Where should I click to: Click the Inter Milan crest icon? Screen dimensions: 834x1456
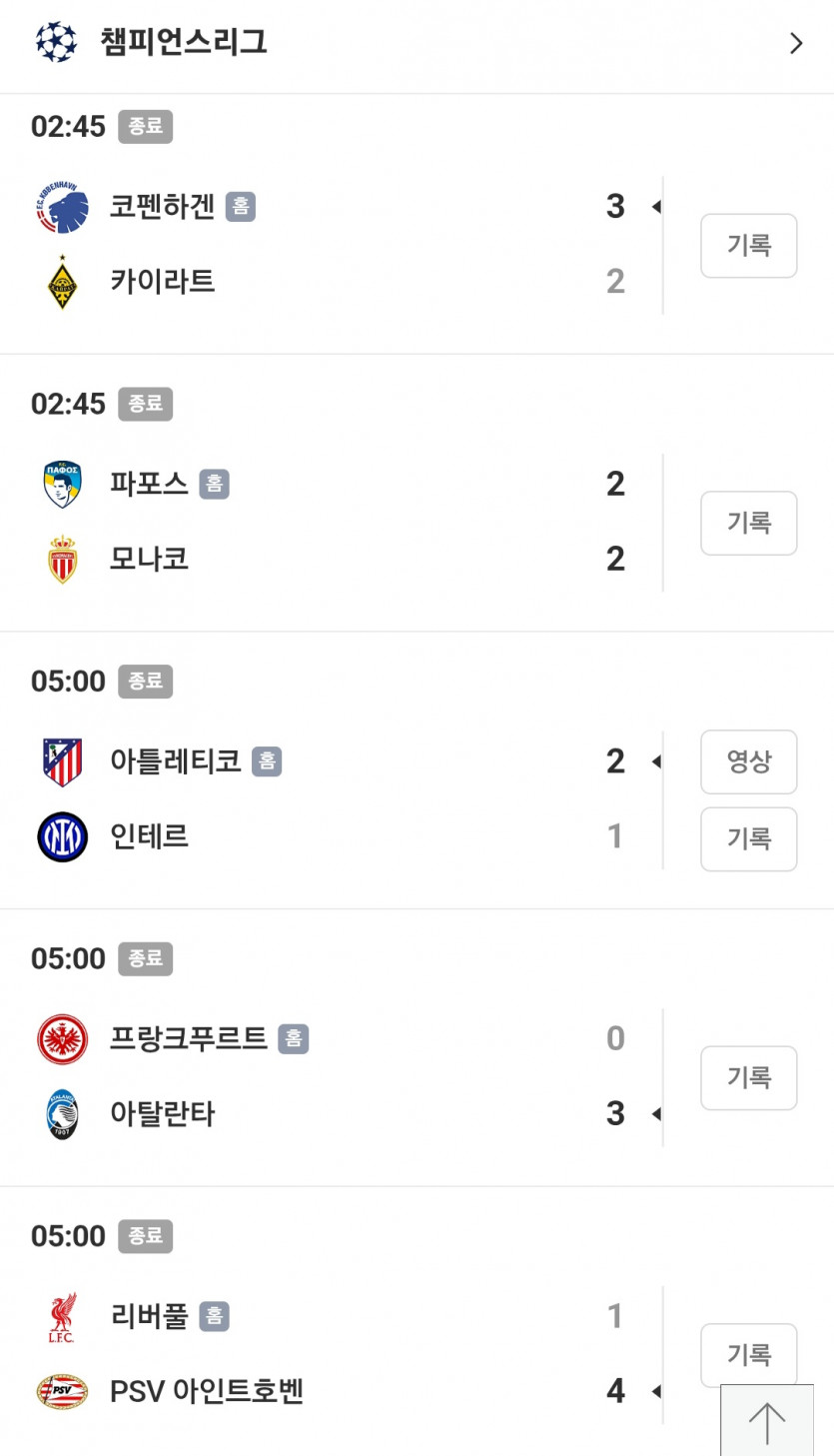tap(61, 836)
